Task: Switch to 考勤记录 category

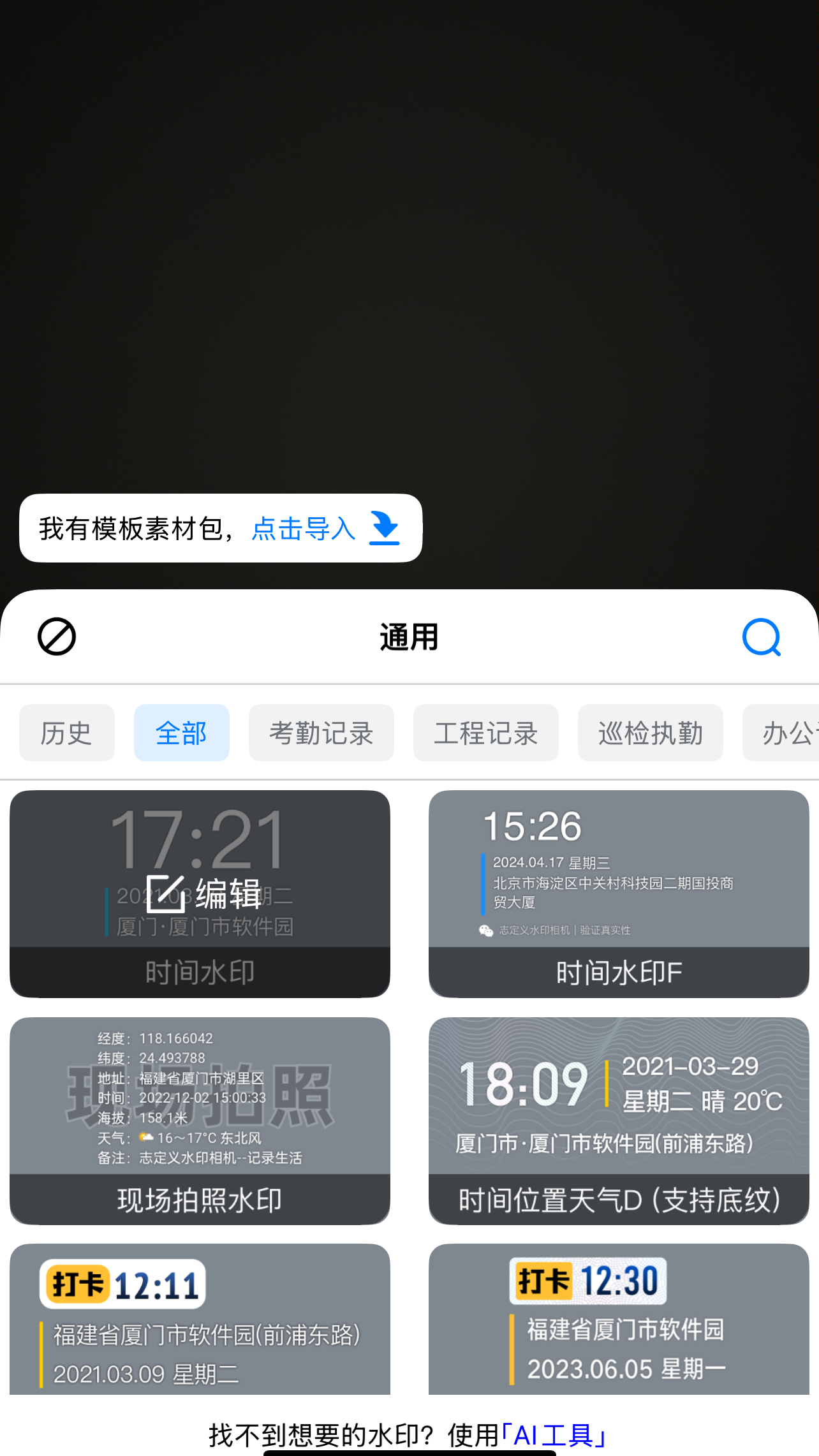Action: pyautogui.click(x=321, y=733)
